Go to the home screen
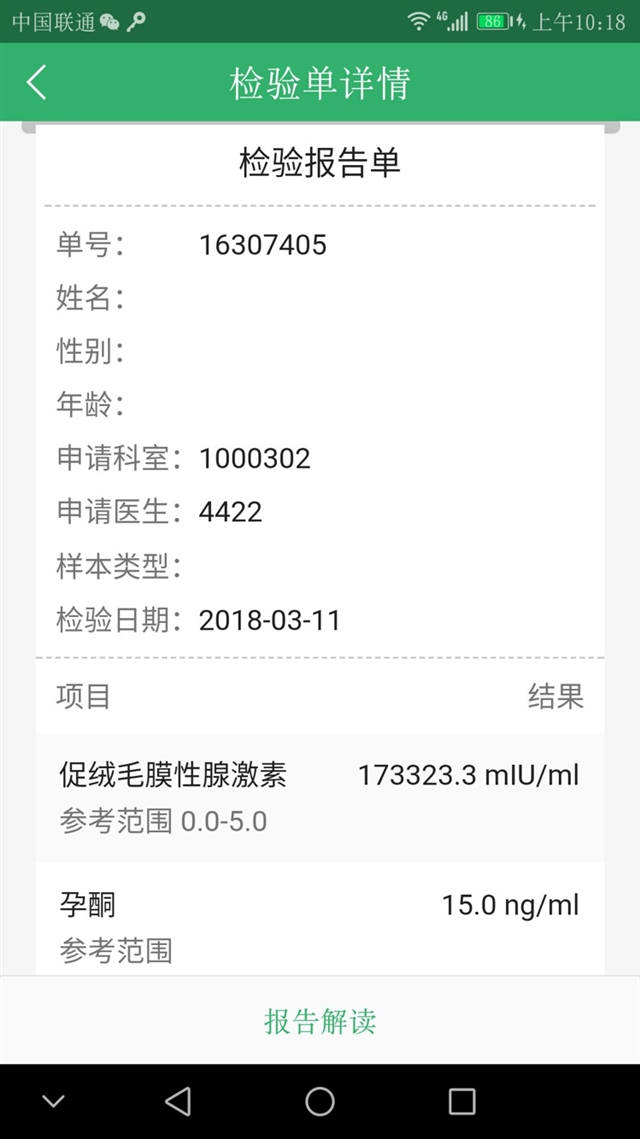Screen dimensions: 640x1139 coord(320,1101)
